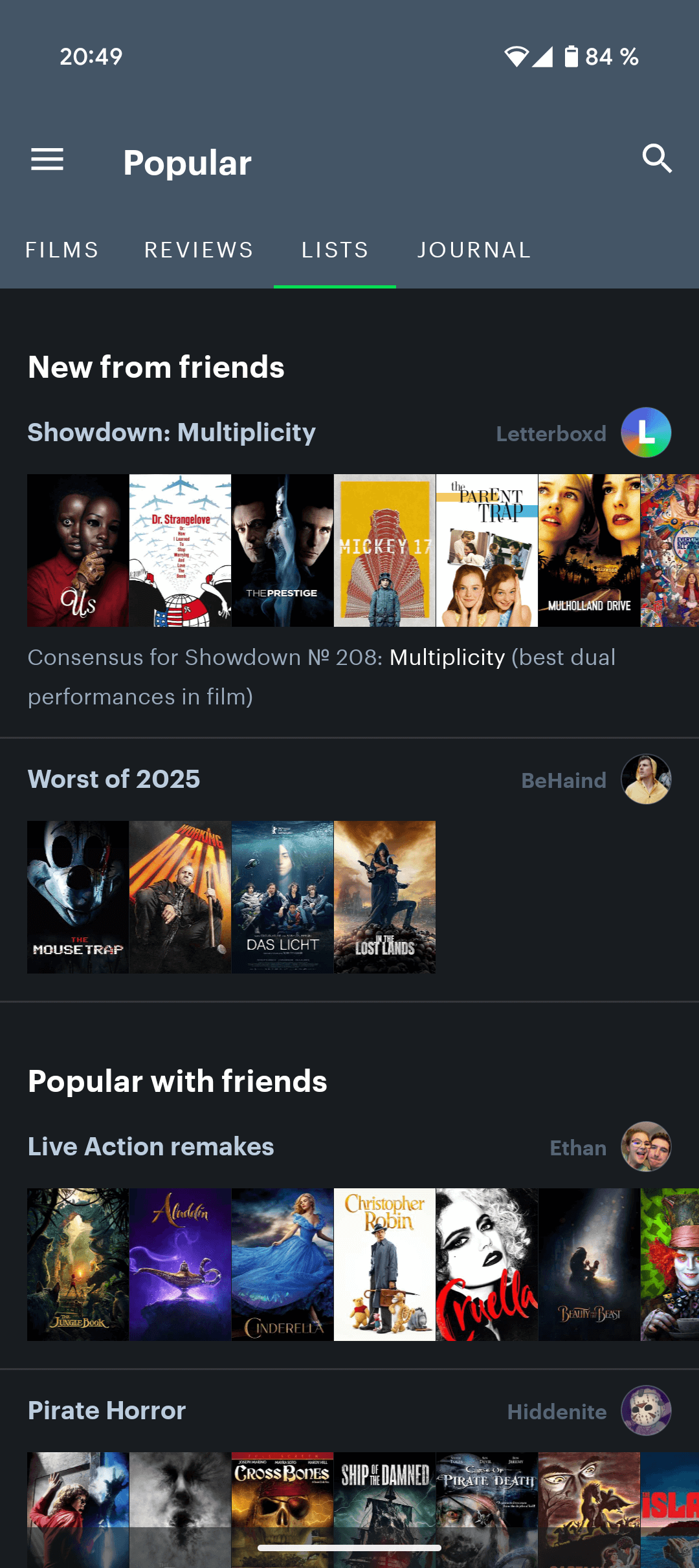Tap the Mickey 17 poster
699x1568 pixels.
pyautogui.click(x=384, y=550)
